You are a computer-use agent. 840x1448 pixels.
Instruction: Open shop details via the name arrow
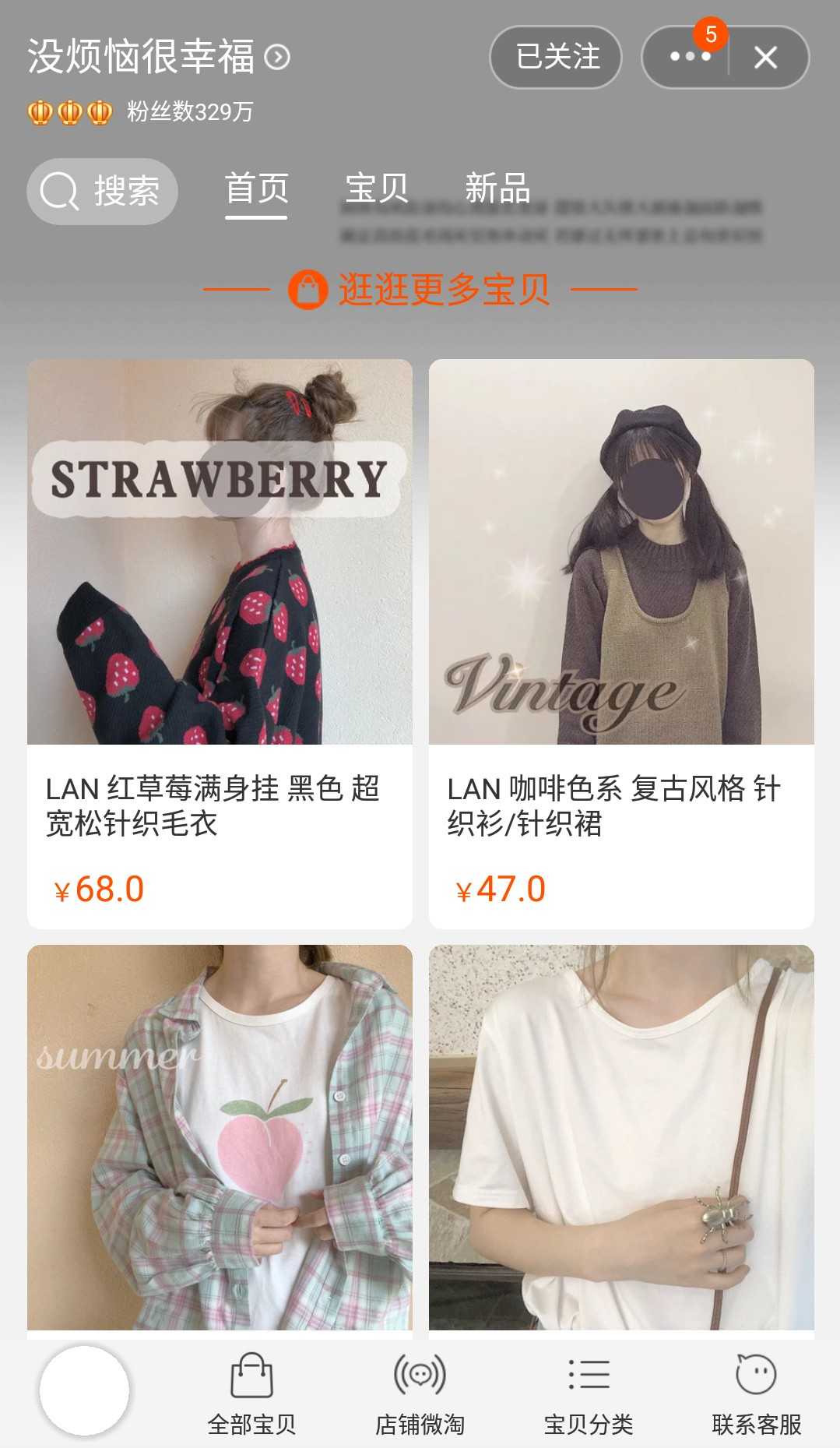tap(278, 57)
